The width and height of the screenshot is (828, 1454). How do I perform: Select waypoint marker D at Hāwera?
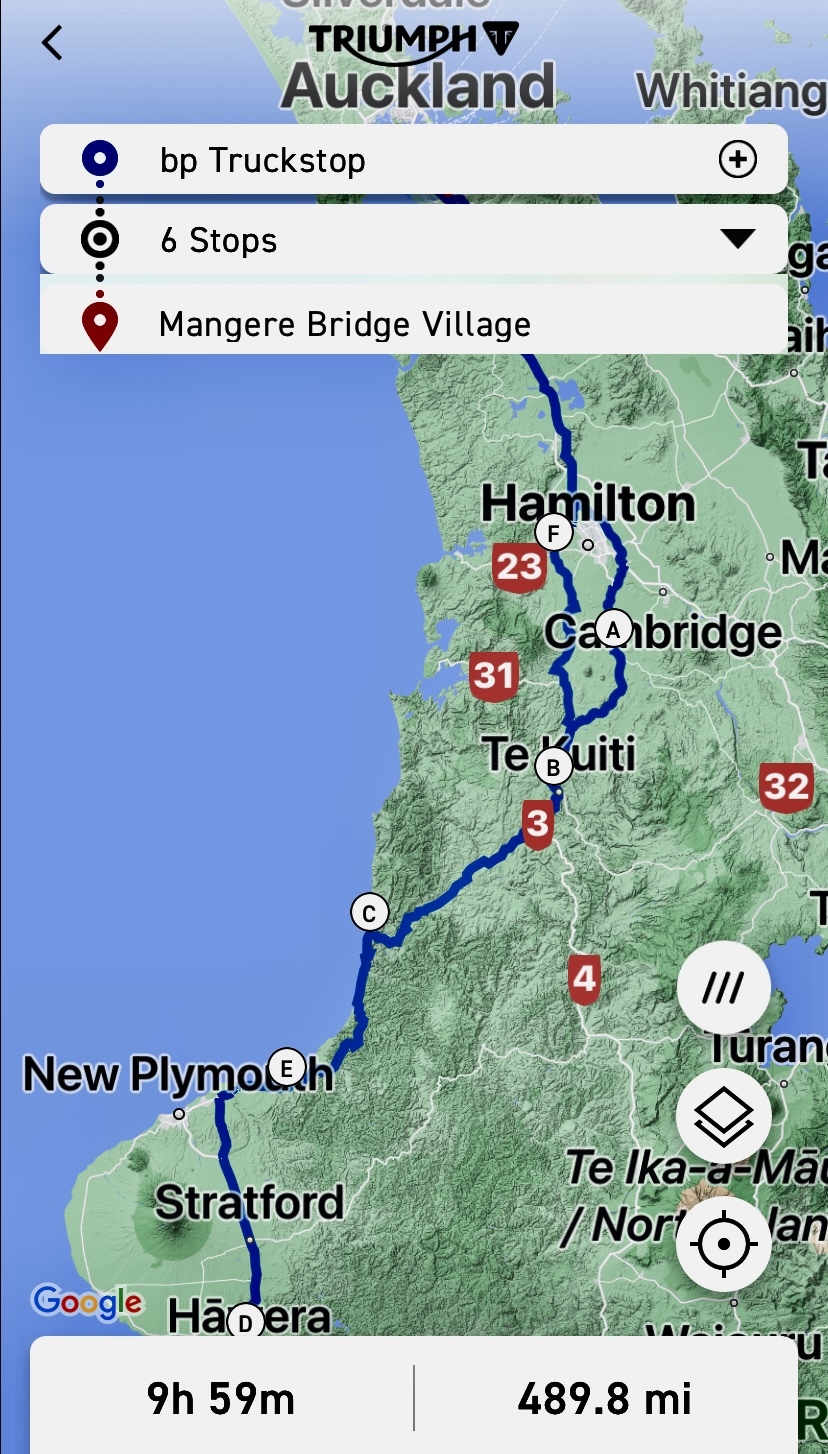[x=244, y=1323]
